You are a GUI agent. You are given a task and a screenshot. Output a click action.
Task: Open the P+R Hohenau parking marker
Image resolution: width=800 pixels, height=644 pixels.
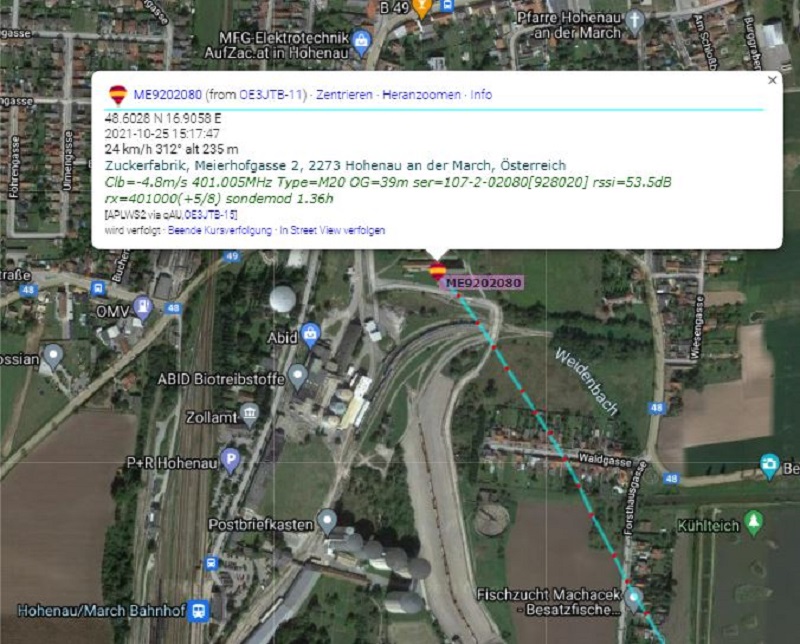tap(231, 460)
